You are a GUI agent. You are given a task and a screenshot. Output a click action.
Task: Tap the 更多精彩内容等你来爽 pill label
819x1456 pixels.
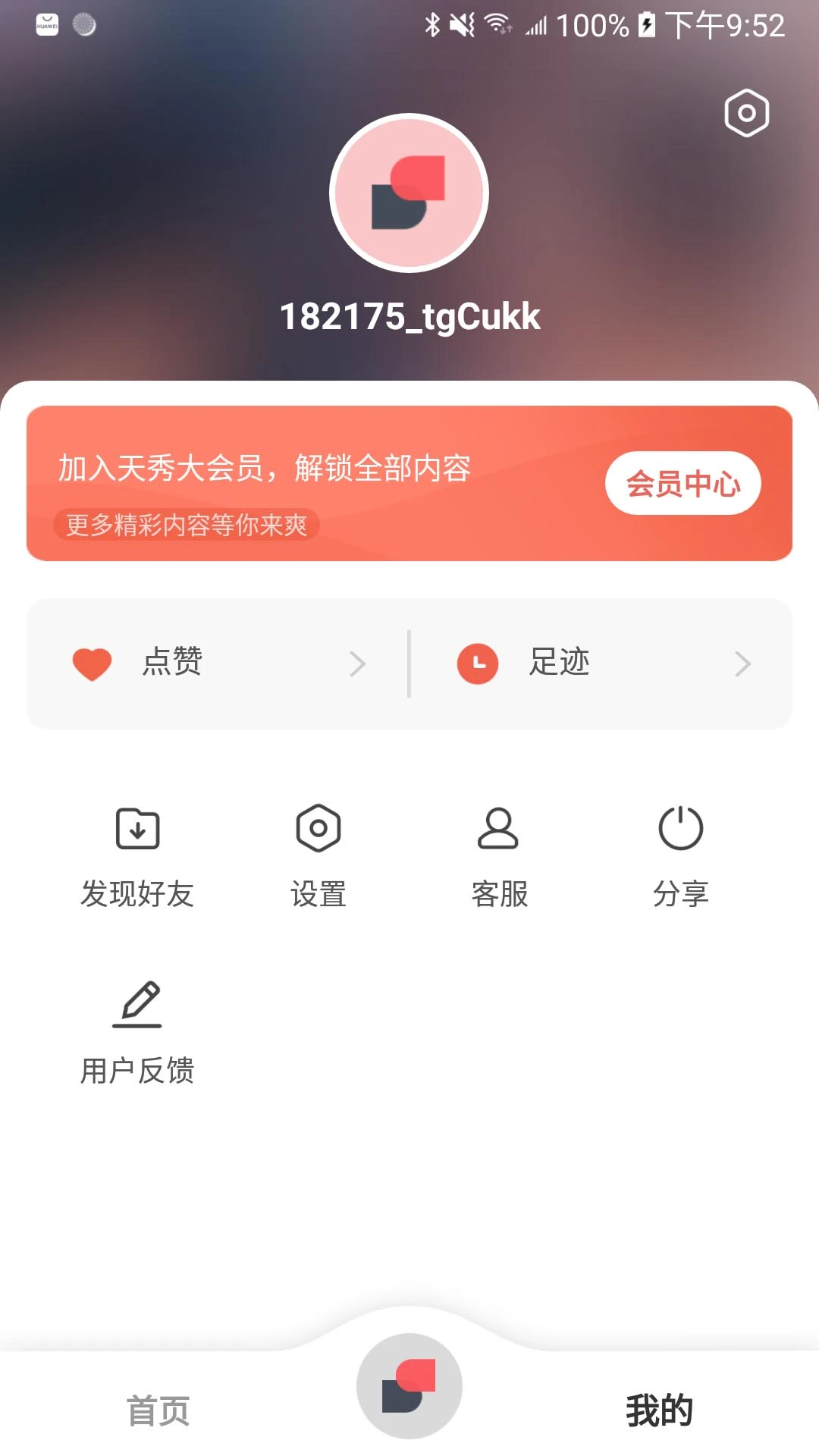186,524
